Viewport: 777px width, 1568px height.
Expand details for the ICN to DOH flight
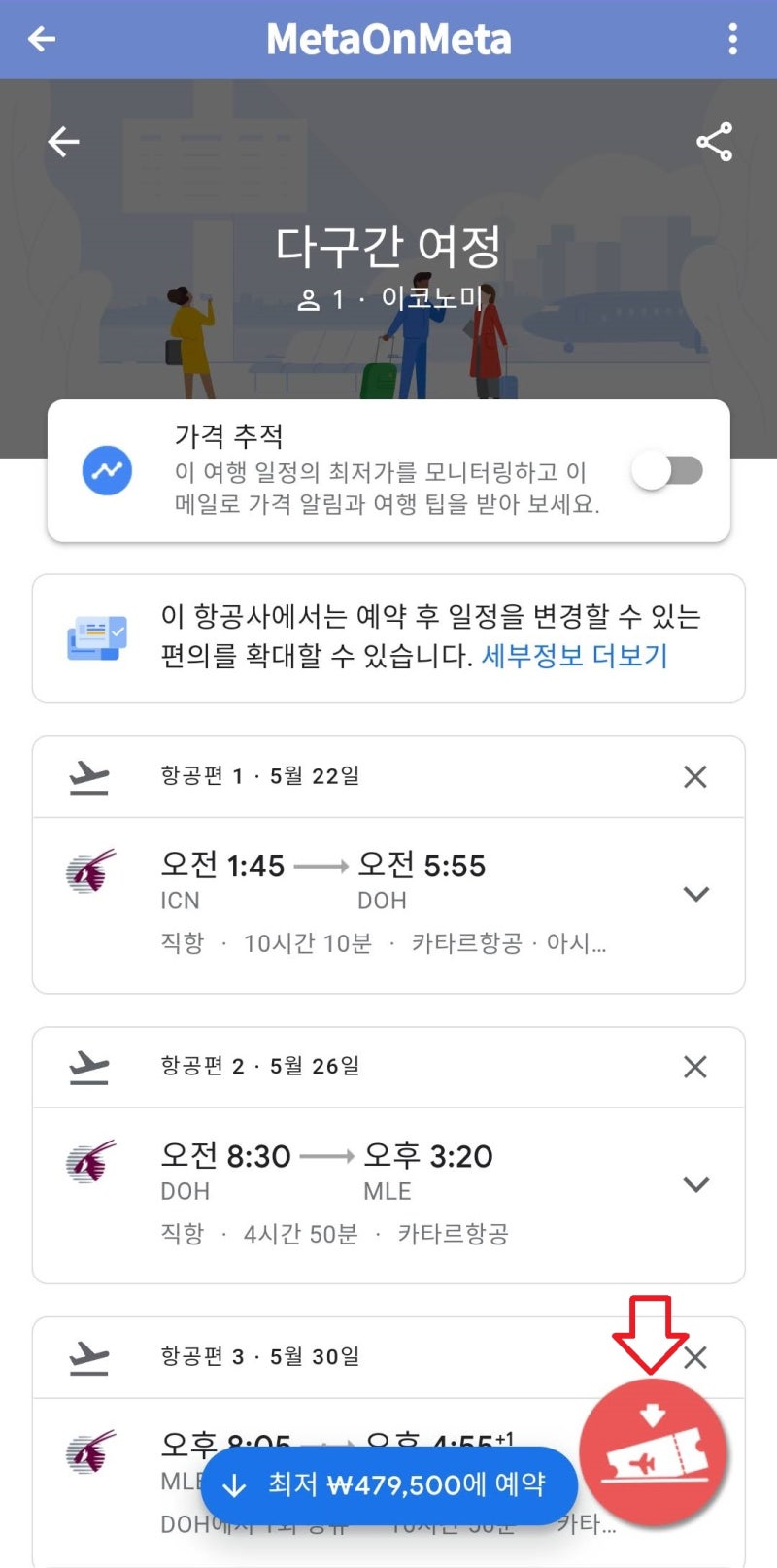(696, 894)
